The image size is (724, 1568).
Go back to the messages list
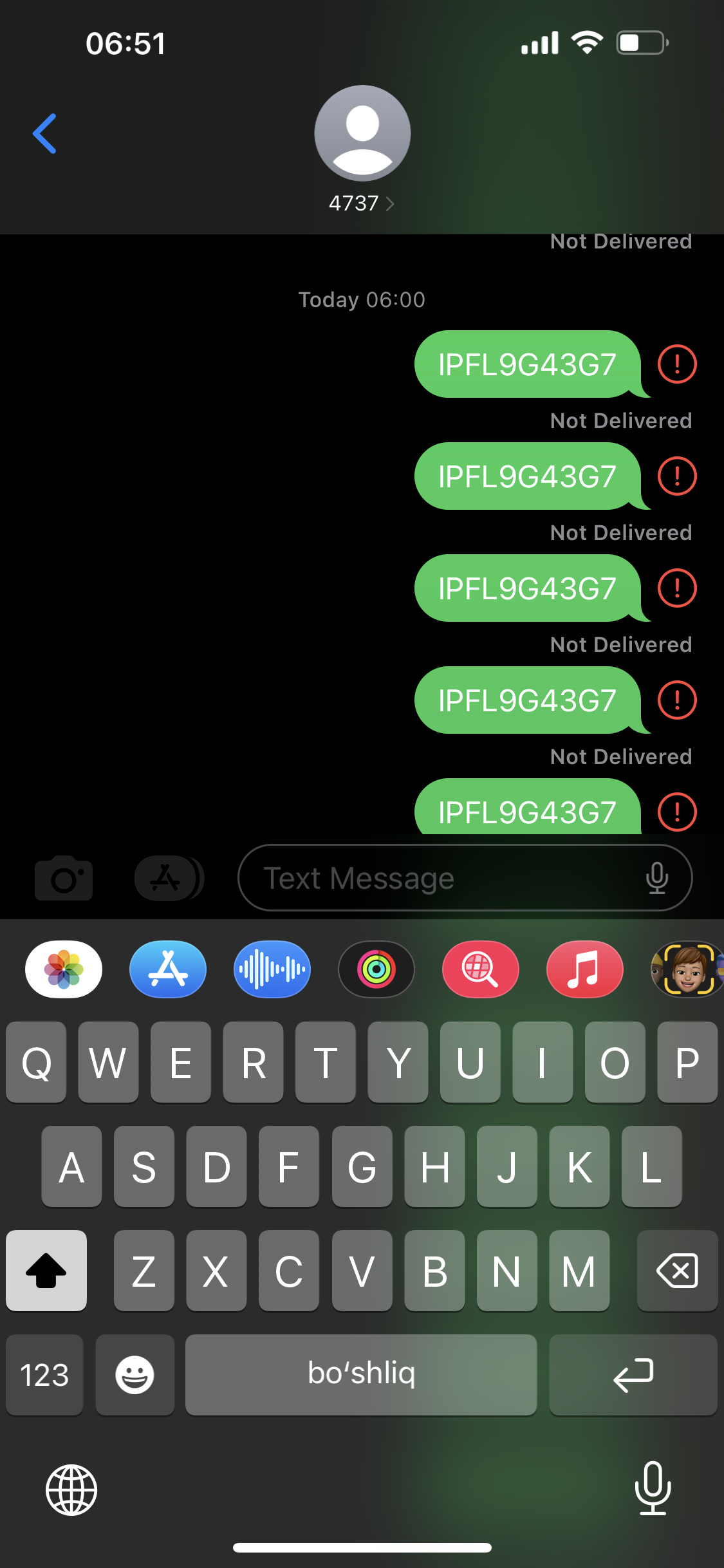tap(44, 134)
